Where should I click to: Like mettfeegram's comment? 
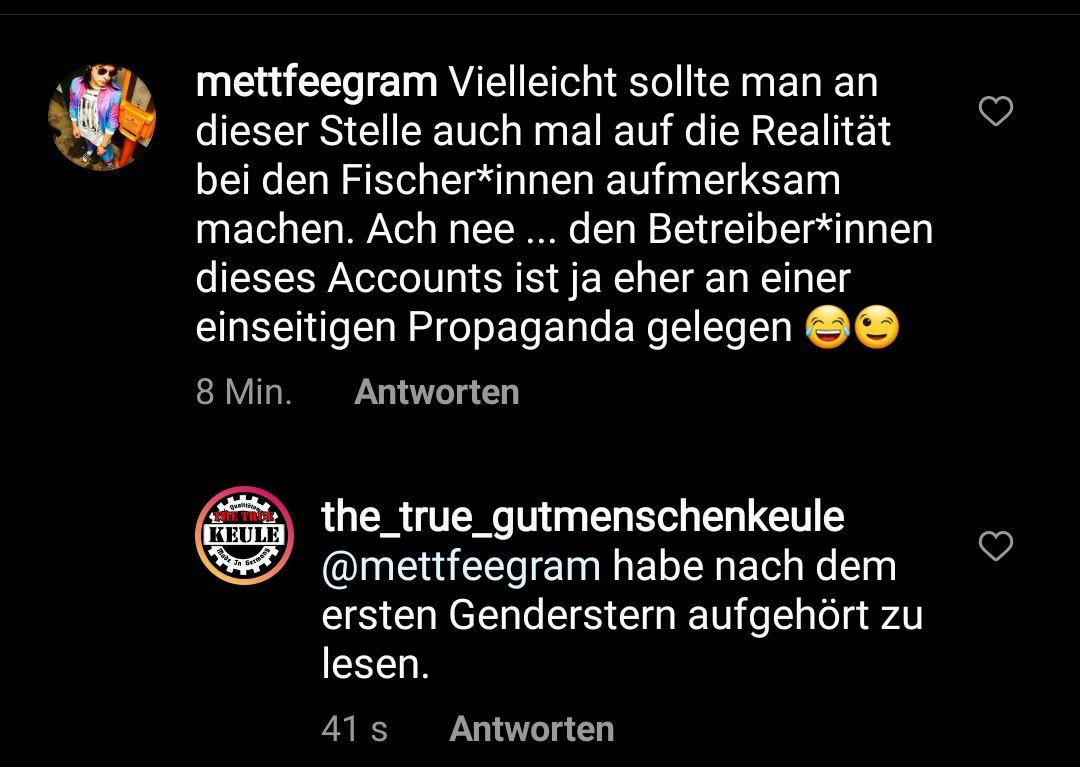(995, 111)
